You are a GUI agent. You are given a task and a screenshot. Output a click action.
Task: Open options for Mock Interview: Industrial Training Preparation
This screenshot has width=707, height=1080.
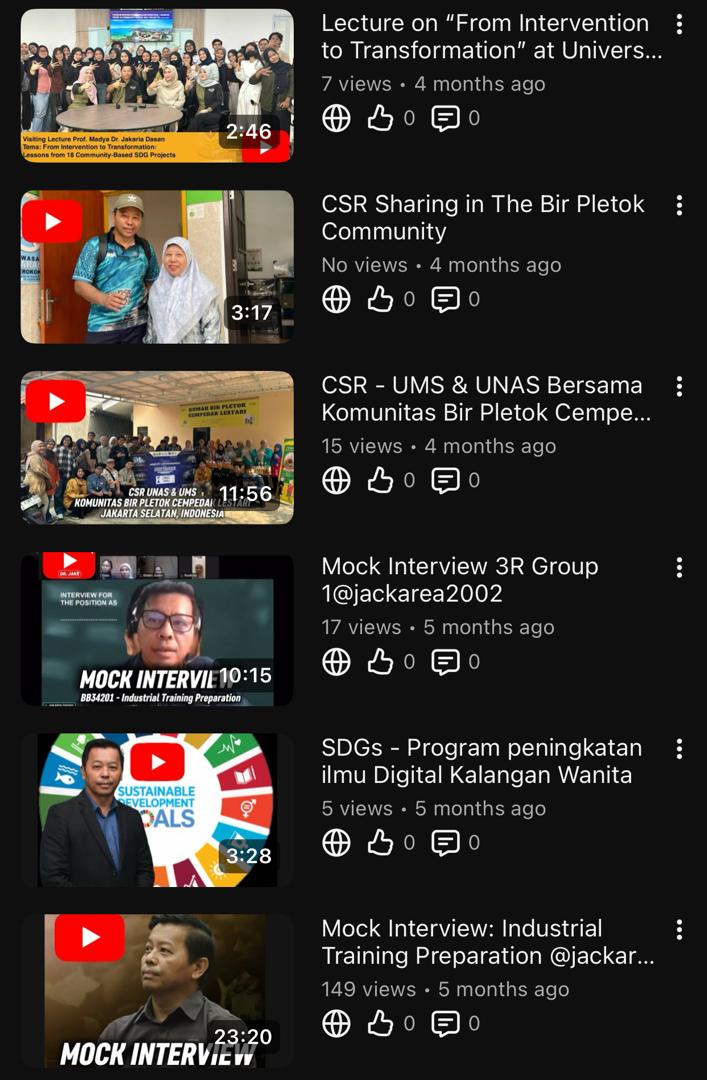pos(679,929)
